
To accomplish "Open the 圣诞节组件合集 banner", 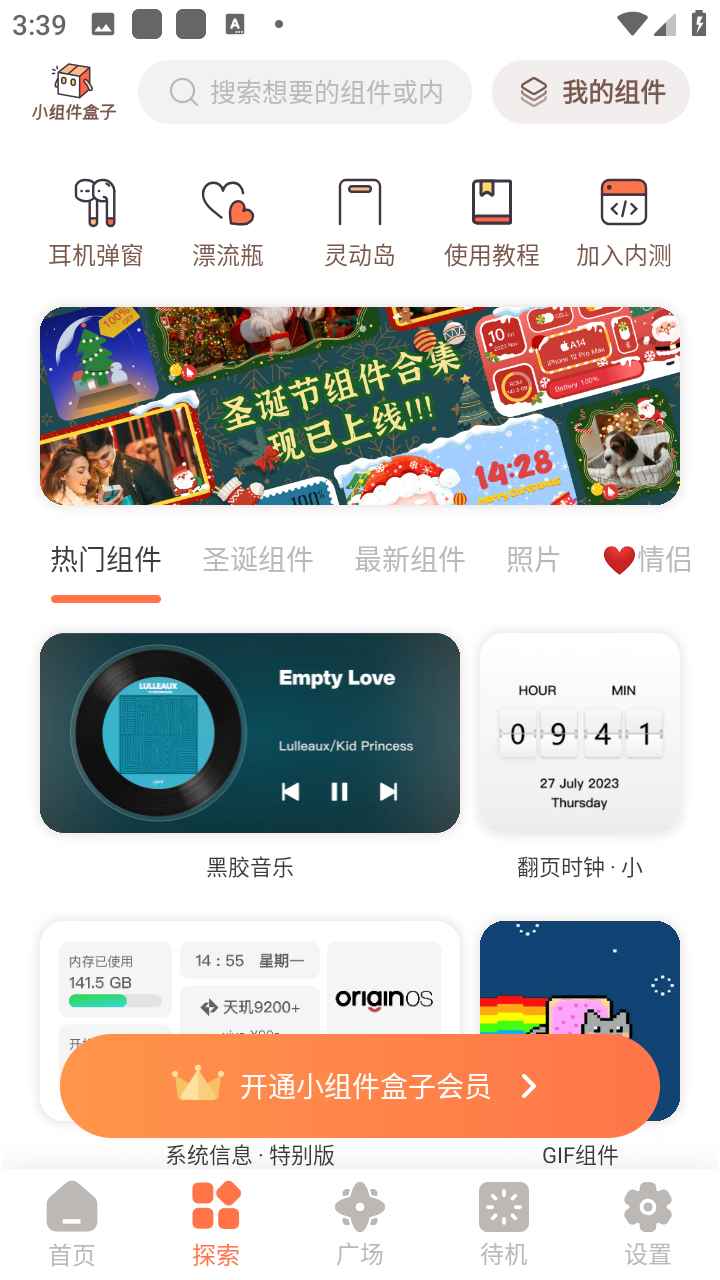I will [360, 405].
